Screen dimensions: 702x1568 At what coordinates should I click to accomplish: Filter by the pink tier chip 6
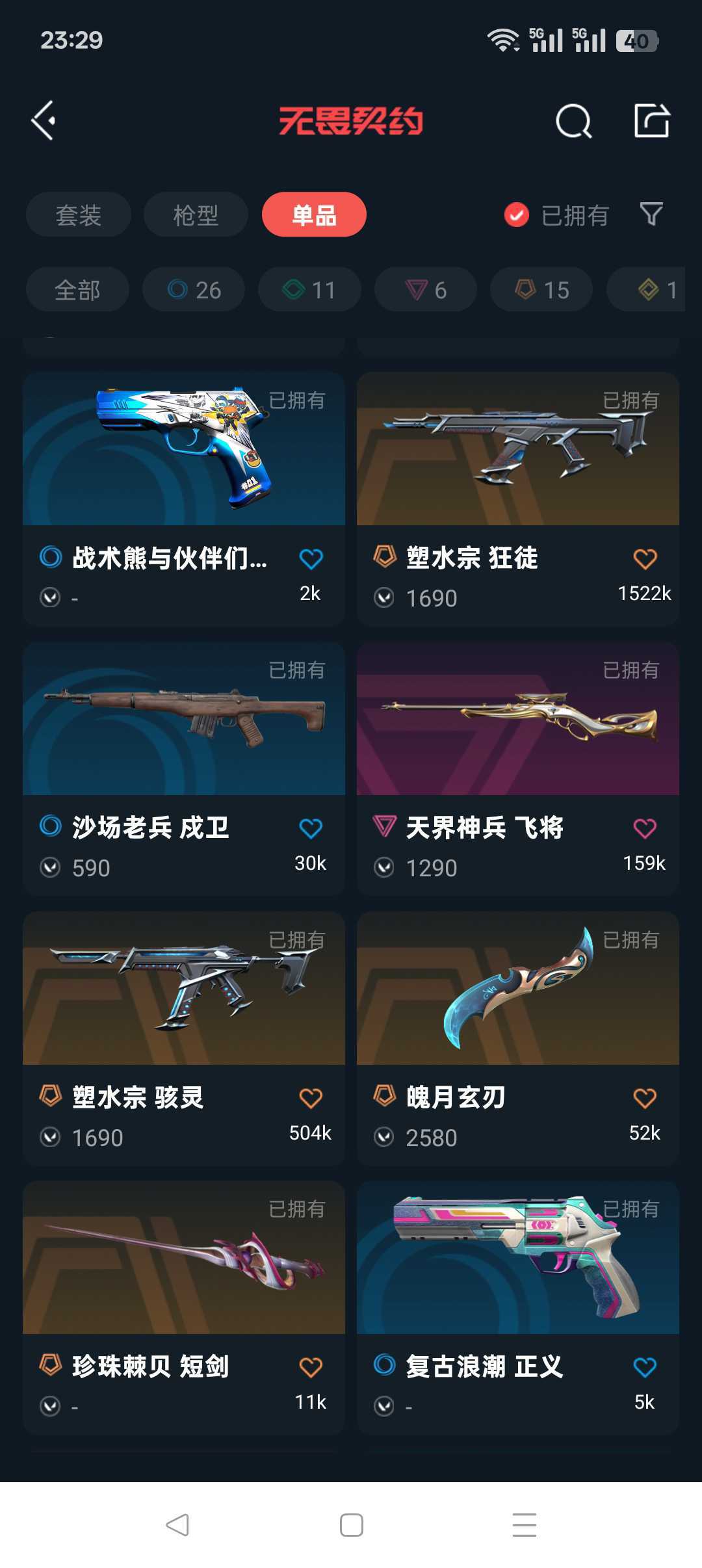426,289
